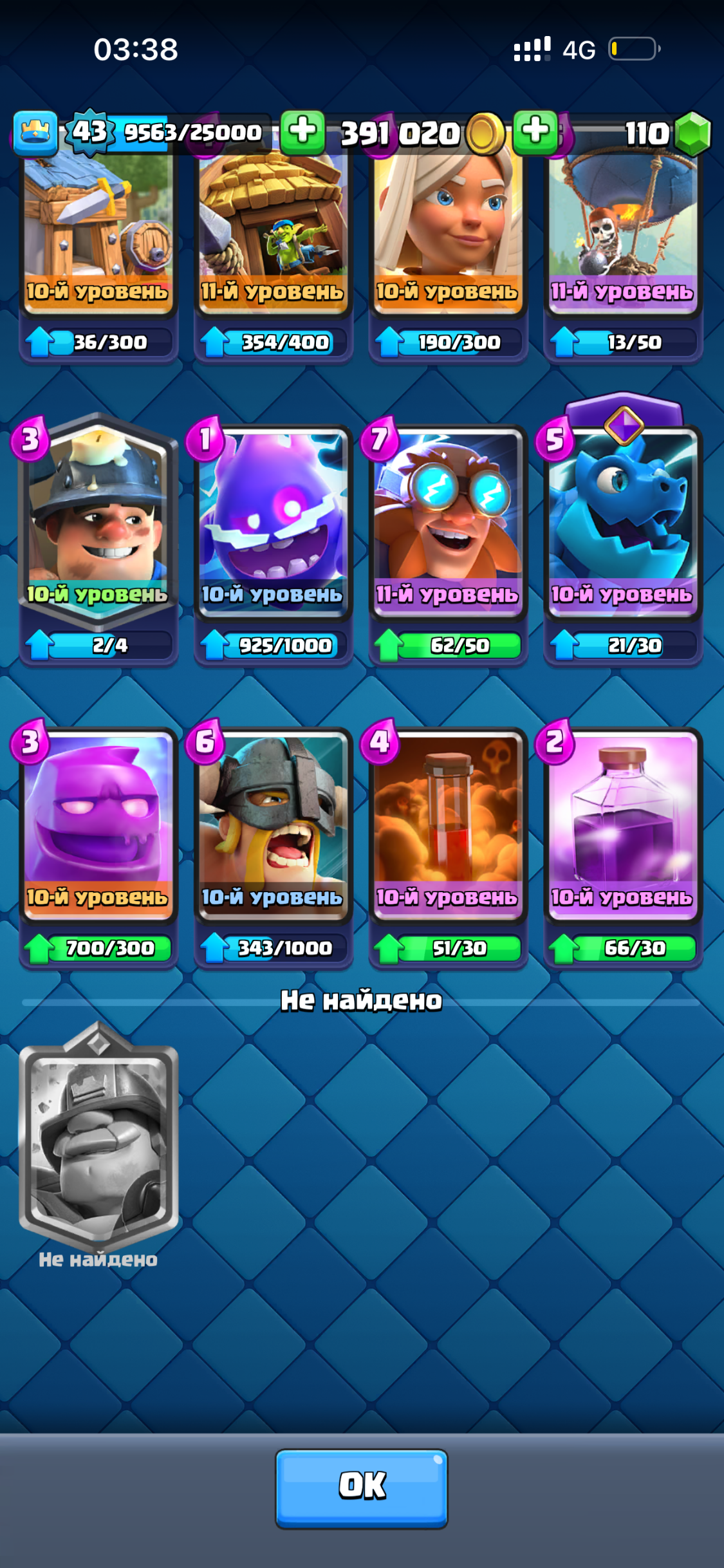Click the green gem icon beside 110
The image size is (724, 1568).
pyautogui.click(x=694, y=133)
